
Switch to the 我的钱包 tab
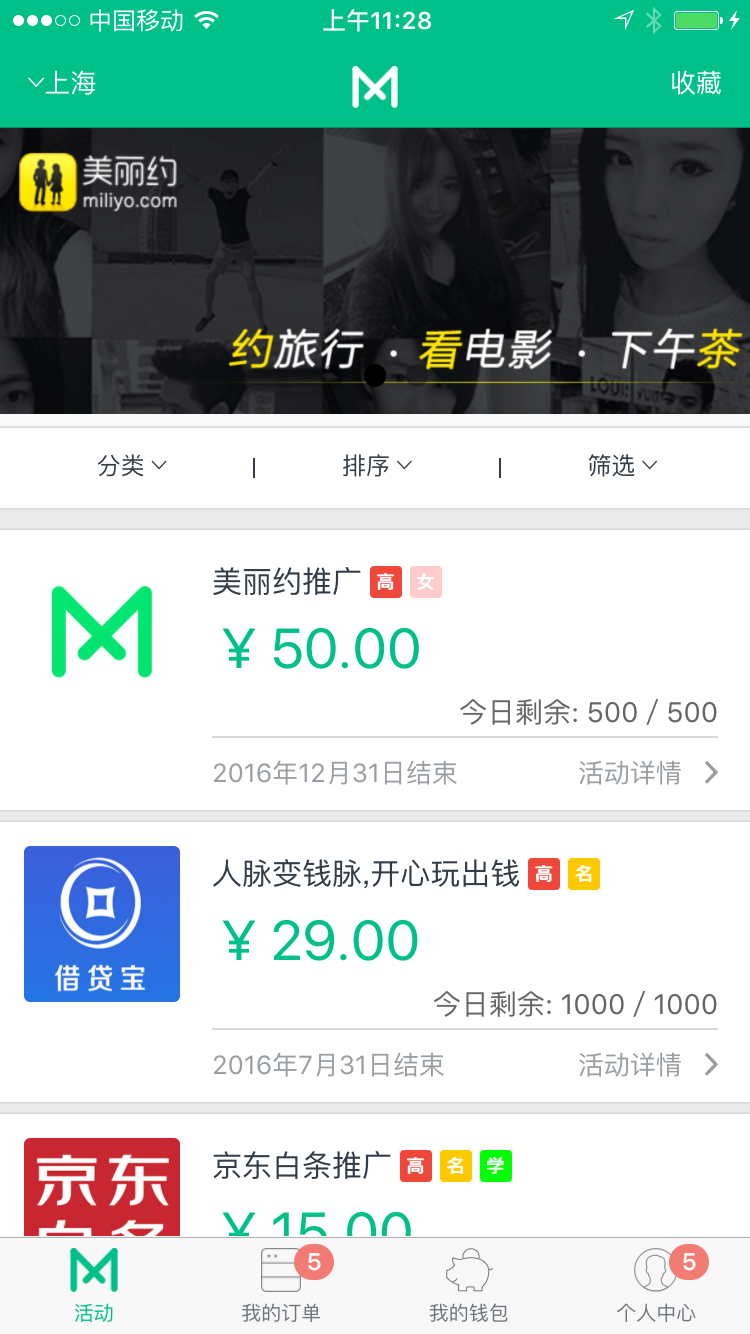pyautogui.click(x=468, y=1286)
